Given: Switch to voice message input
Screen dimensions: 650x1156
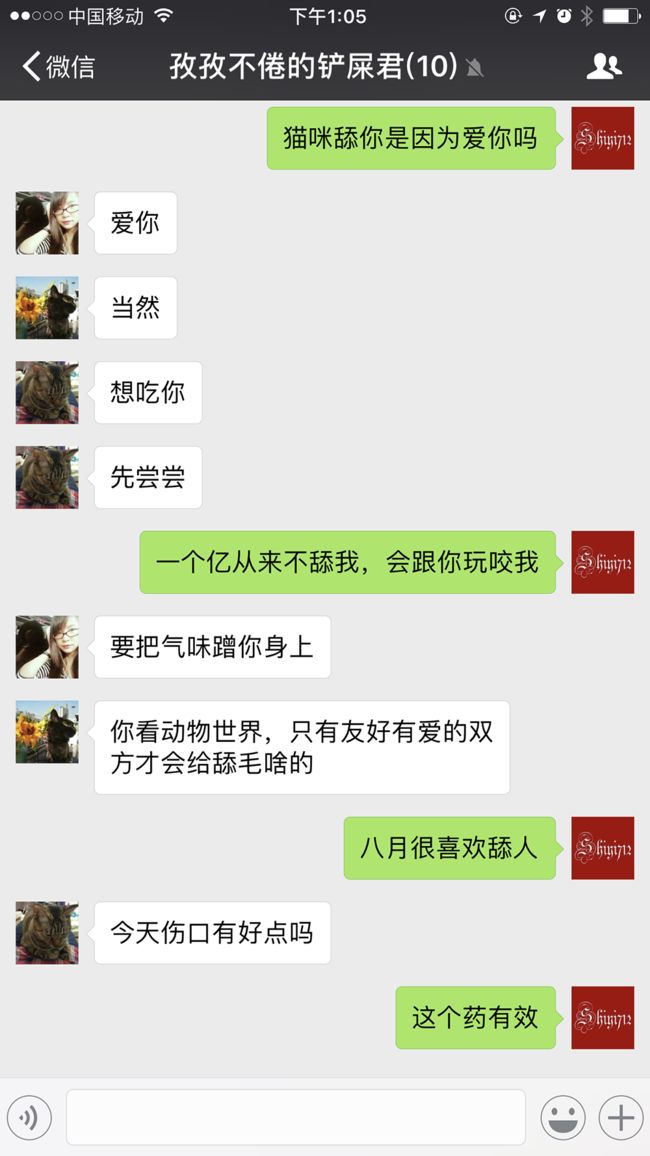Looking at the screenshot, I should [x=29, y=1118].
